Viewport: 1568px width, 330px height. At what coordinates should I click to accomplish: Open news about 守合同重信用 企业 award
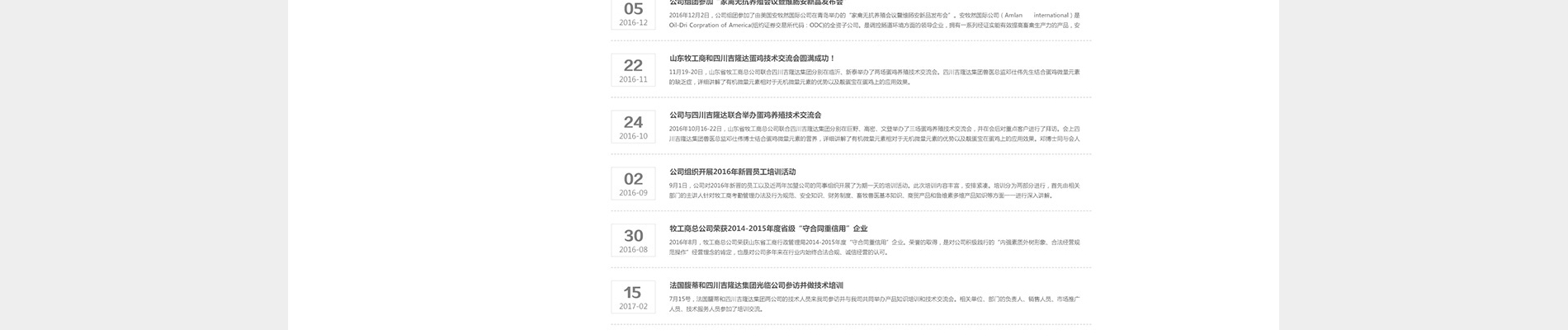pos(767,229)
